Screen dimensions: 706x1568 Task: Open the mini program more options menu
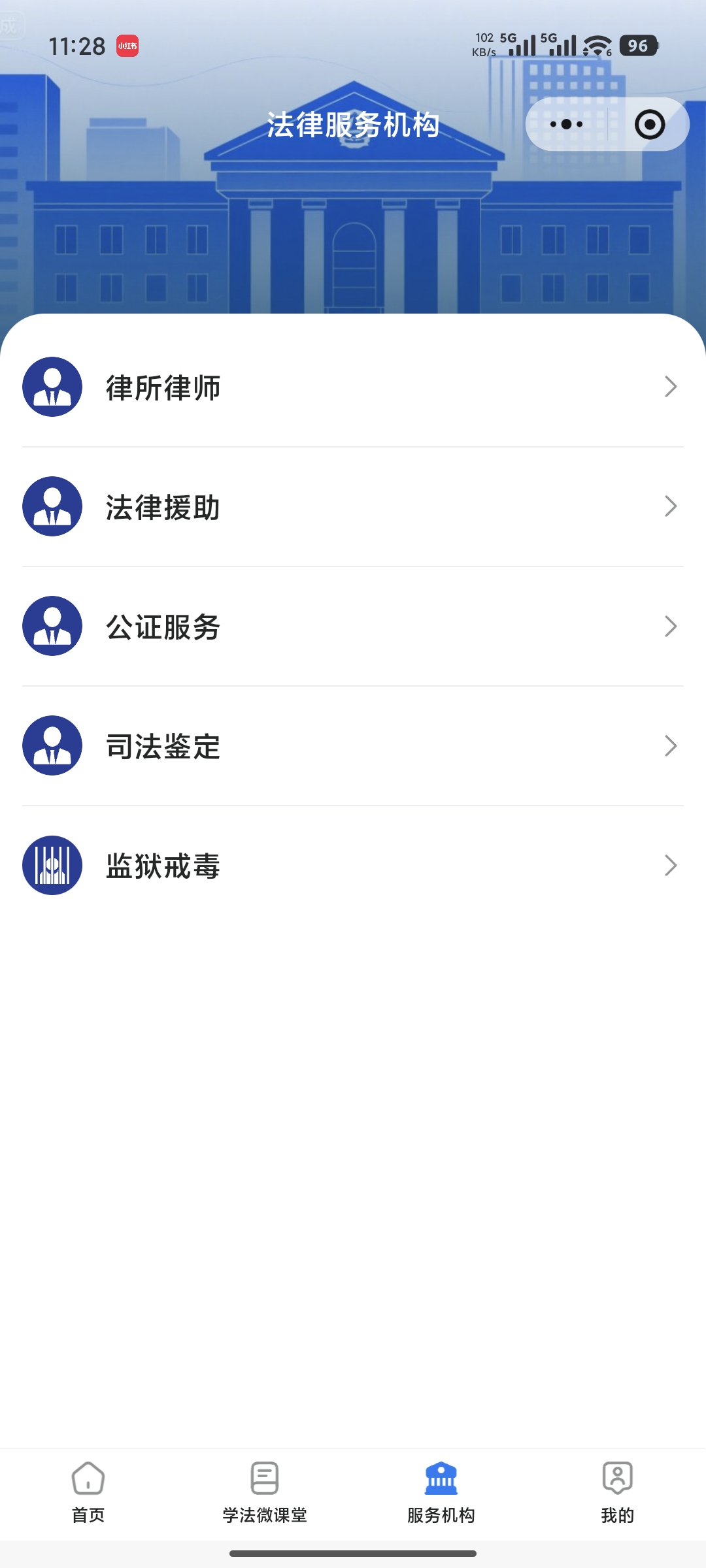point(566,124)
